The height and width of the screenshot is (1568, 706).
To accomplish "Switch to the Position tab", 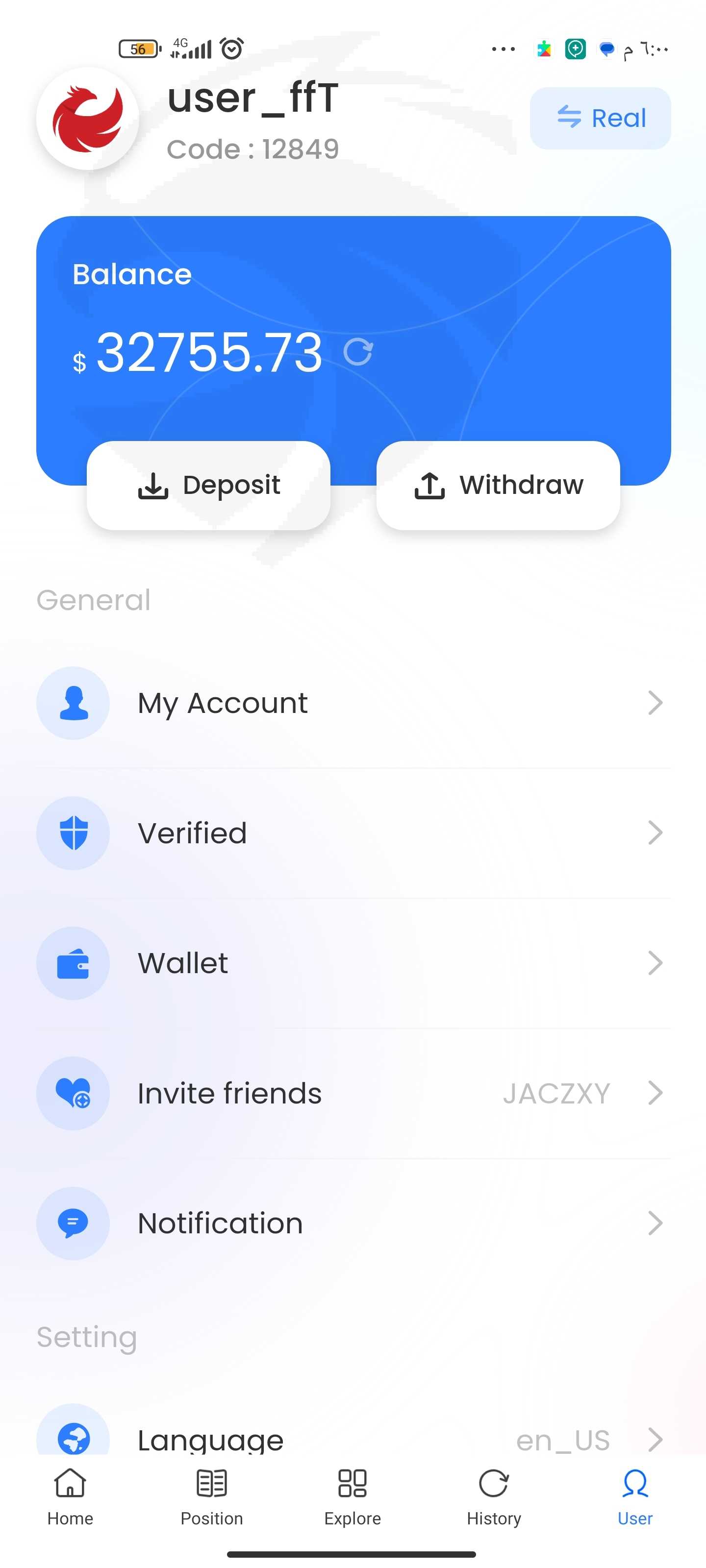I will [x=211, y=1498].
